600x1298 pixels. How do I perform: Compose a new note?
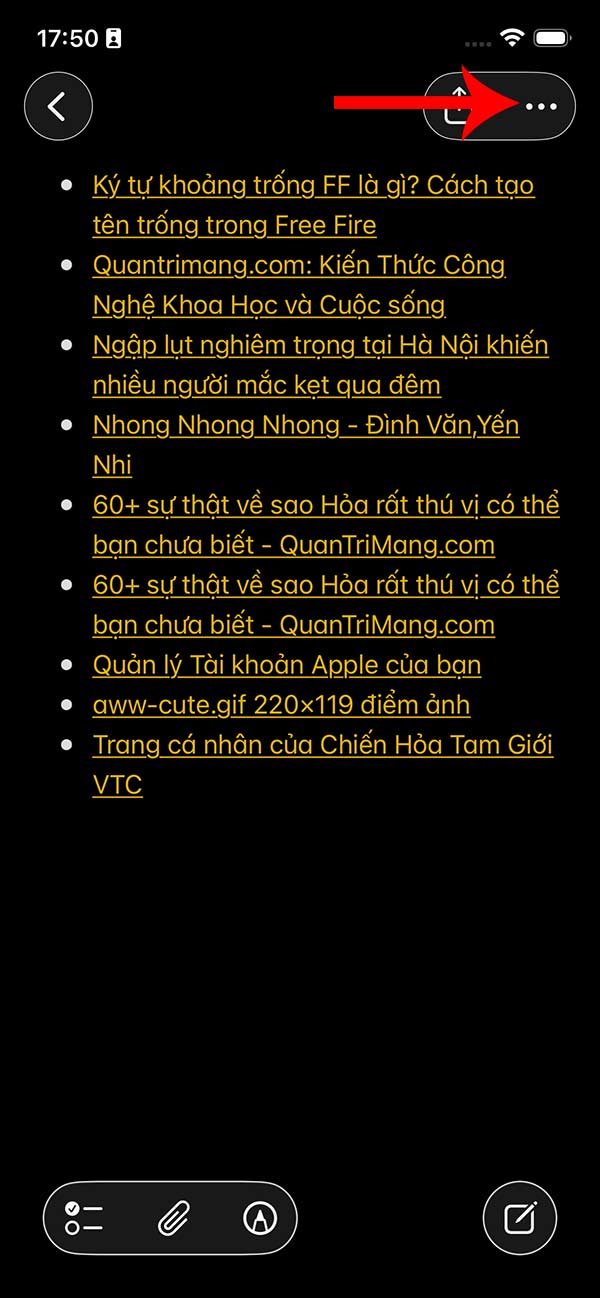pos(519,1218)
